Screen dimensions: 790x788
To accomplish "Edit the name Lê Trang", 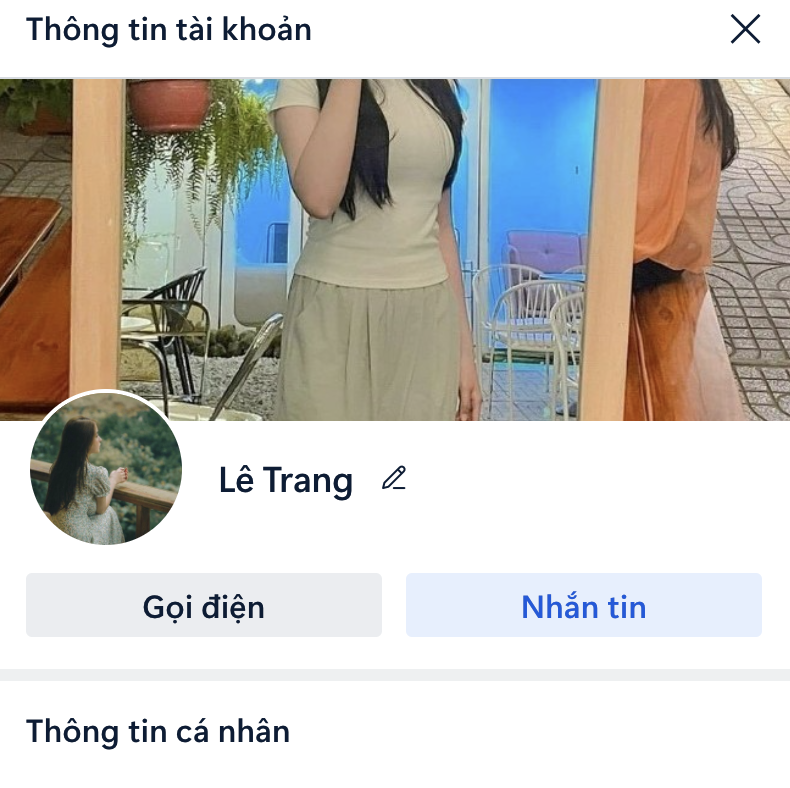I will tap(394, 479).
